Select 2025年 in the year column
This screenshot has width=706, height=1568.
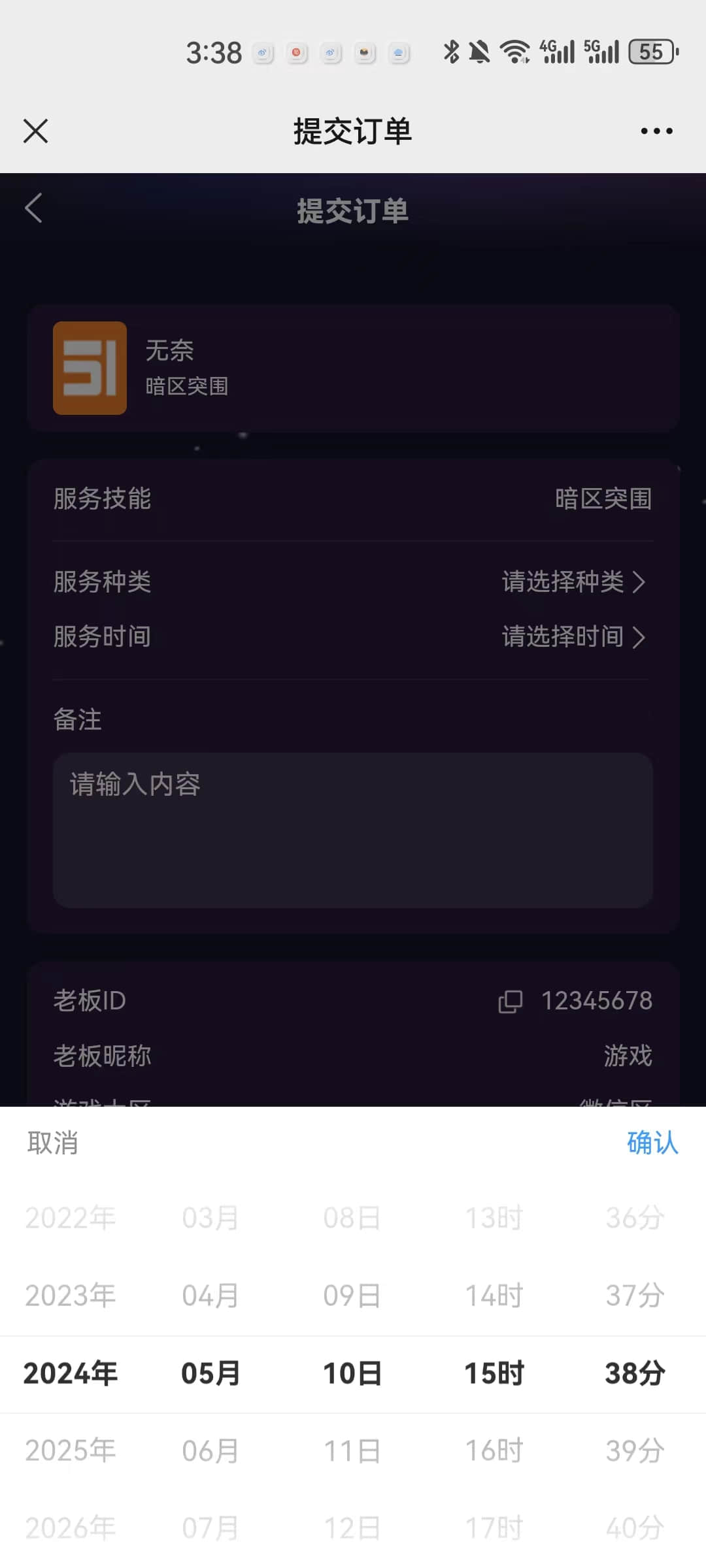coord(71,1450)
